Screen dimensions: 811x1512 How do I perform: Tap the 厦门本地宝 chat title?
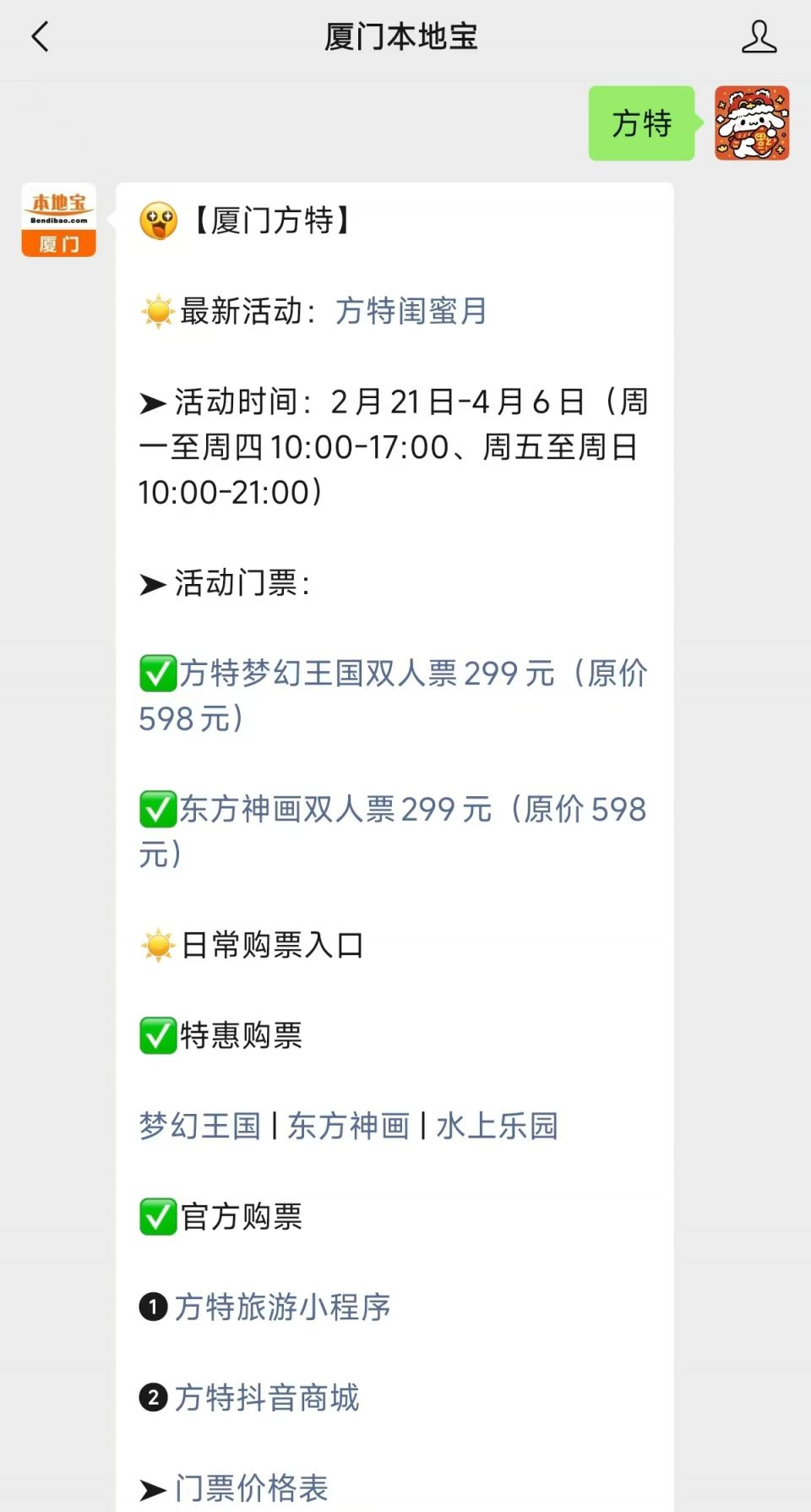point(402,37)
